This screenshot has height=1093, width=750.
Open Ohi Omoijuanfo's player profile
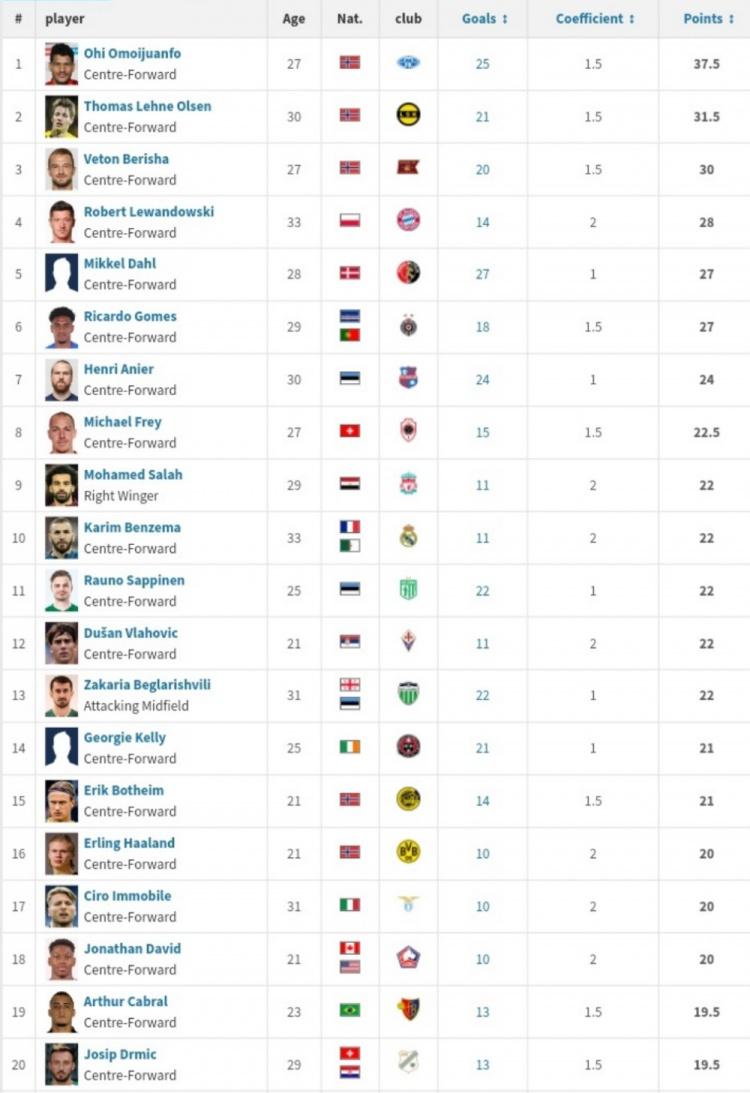pos(132,54)
